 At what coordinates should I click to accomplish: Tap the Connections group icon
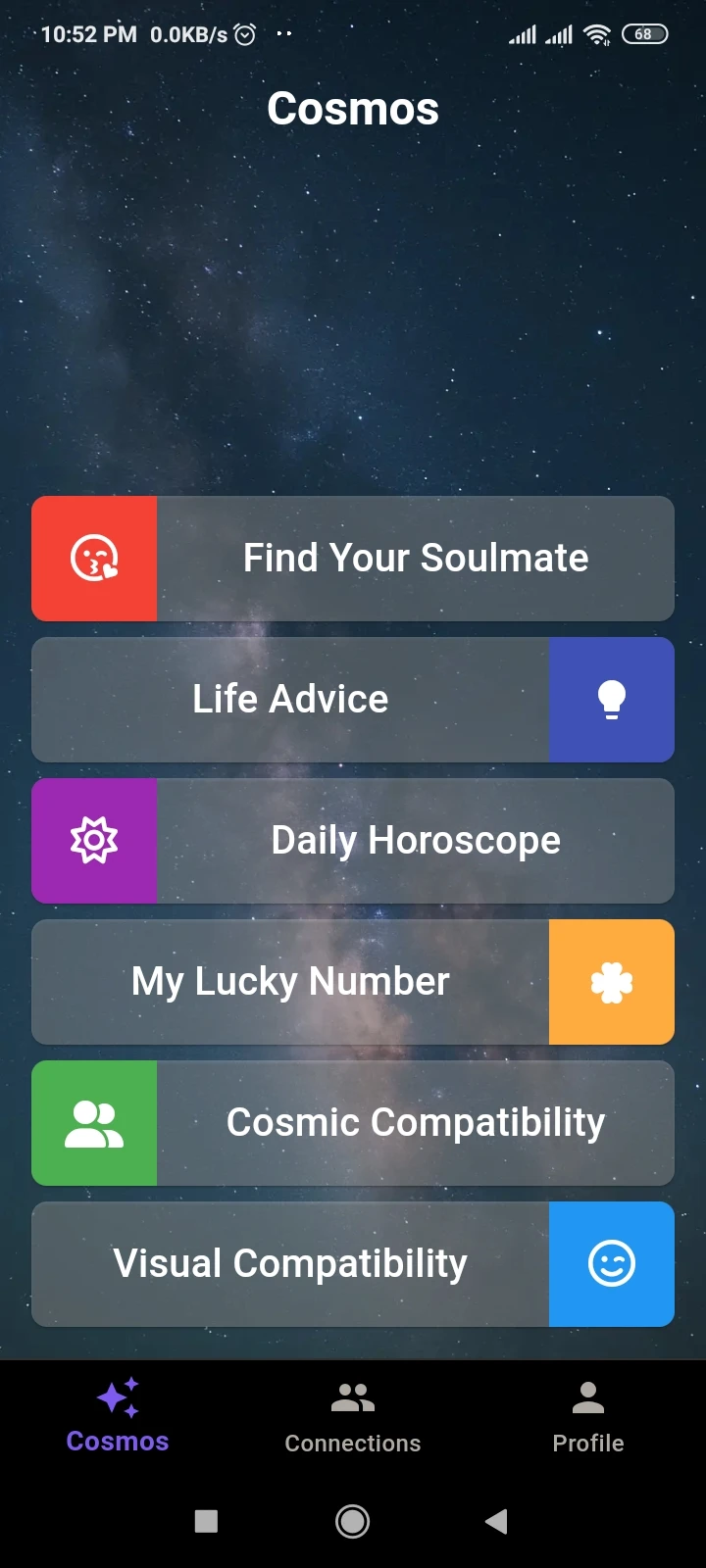click(352, 1396)
